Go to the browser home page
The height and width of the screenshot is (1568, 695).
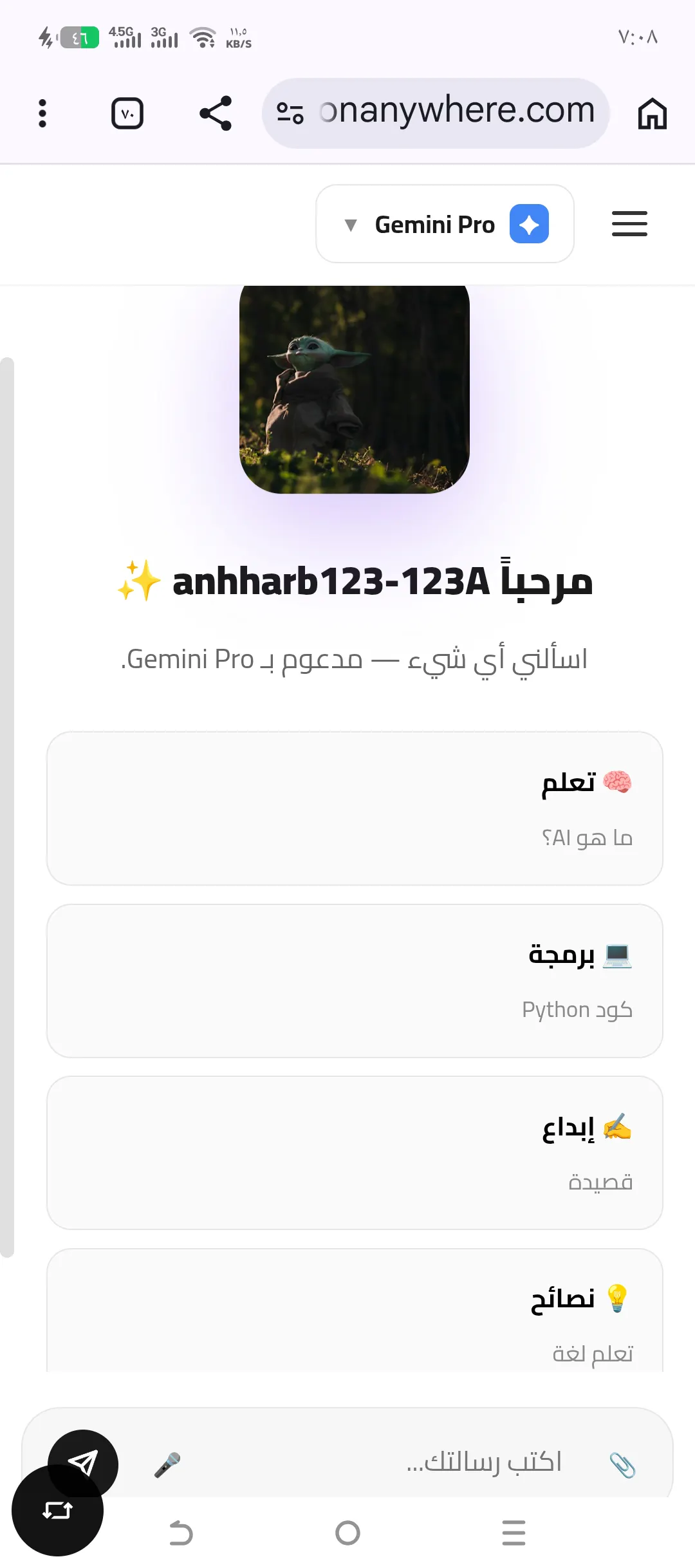click(652, 114)
